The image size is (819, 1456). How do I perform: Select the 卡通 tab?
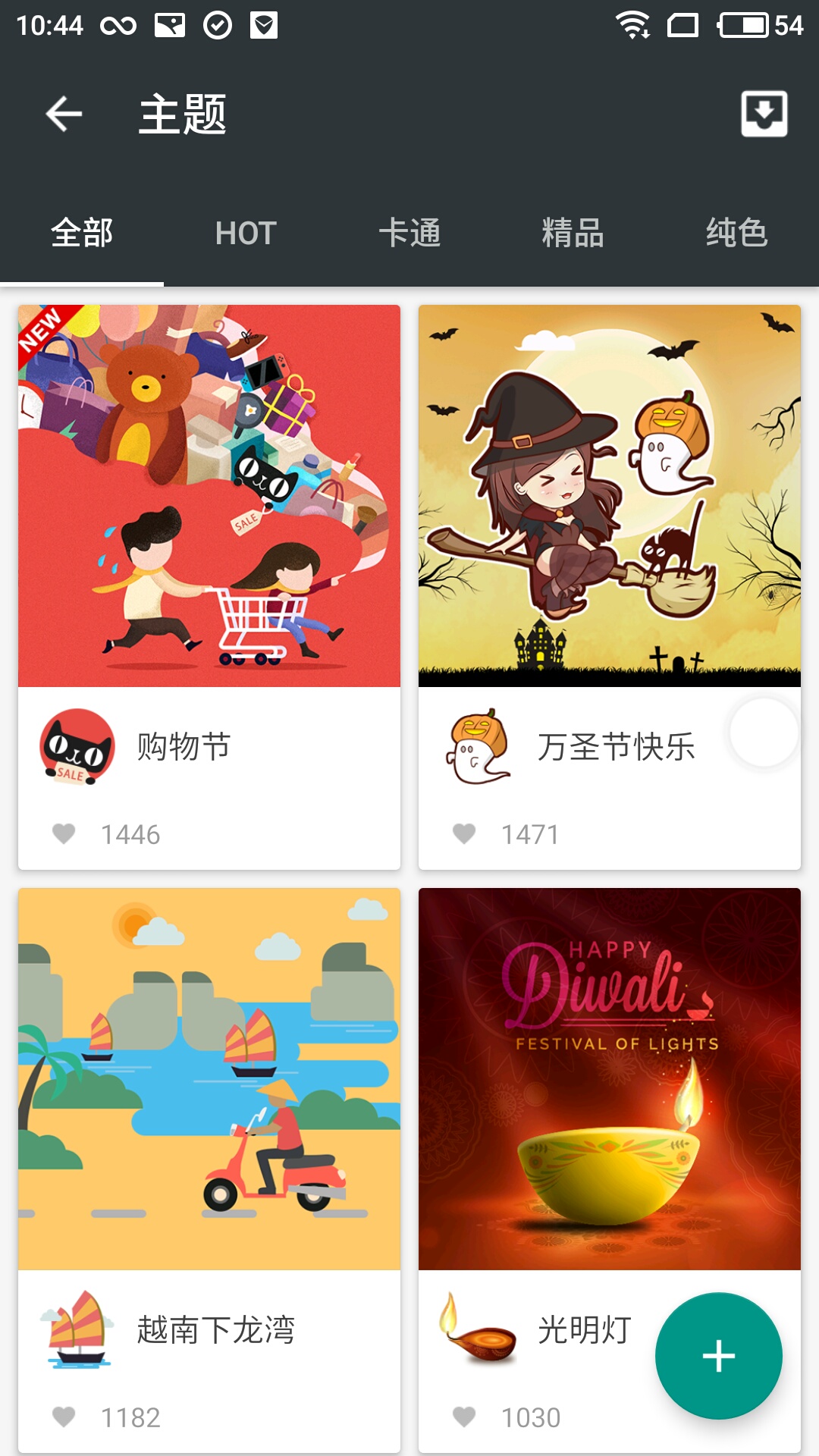point(409,233)
